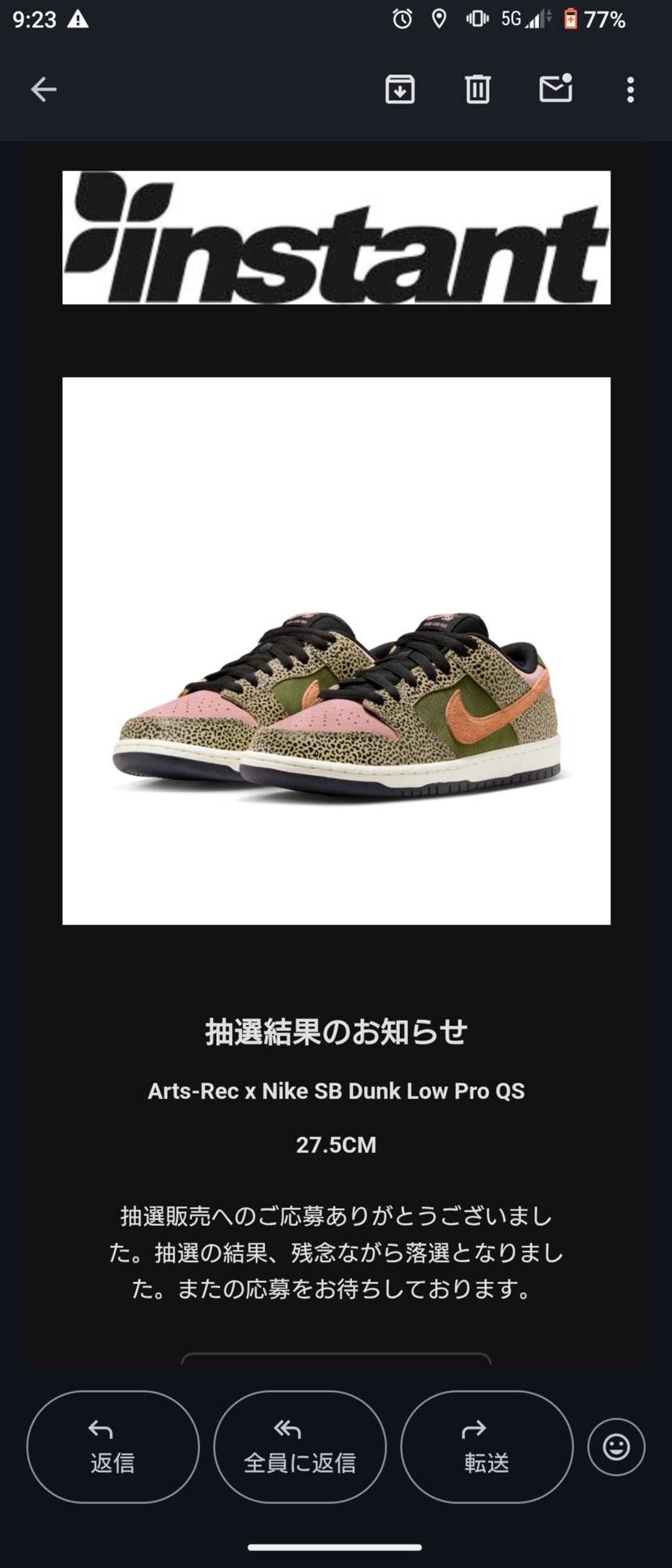The height and width of the screenshot is (1568, 672).
Task: Delete this email
Action: (478, 90)
